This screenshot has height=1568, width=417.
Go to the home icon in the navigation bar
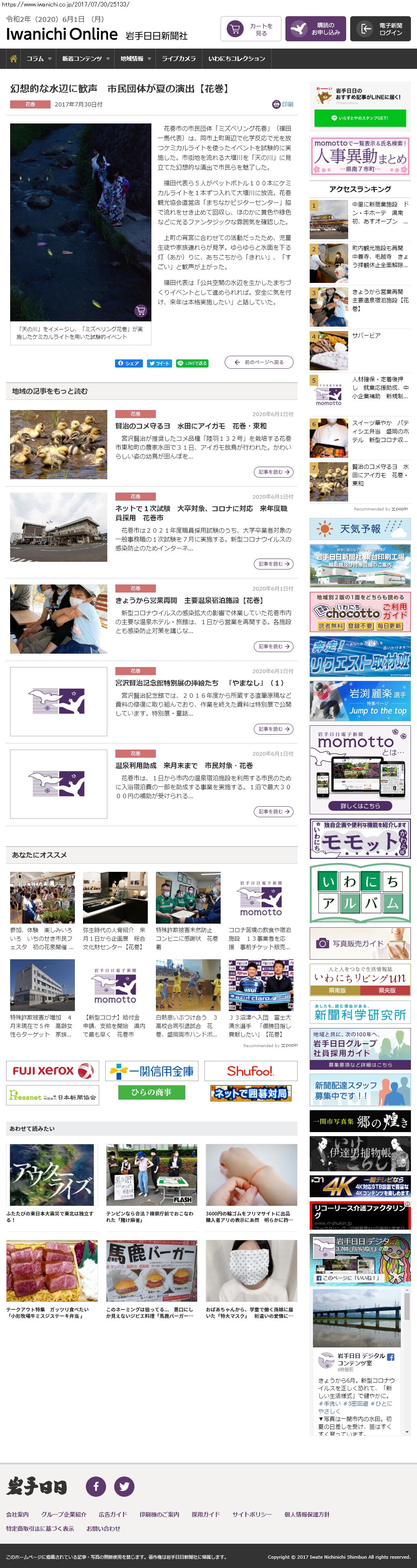(x=13, y=58)
